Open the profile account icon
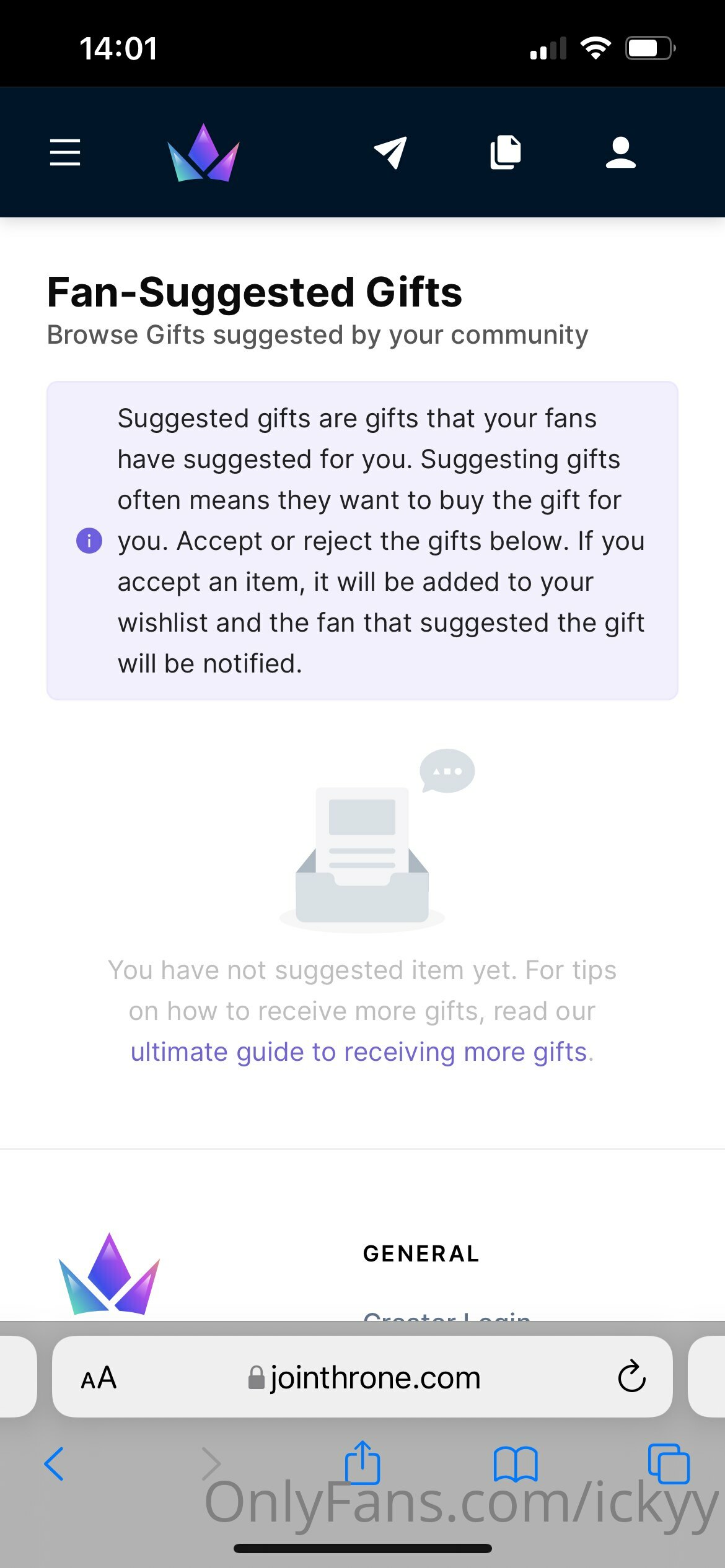 coord(621,152)
